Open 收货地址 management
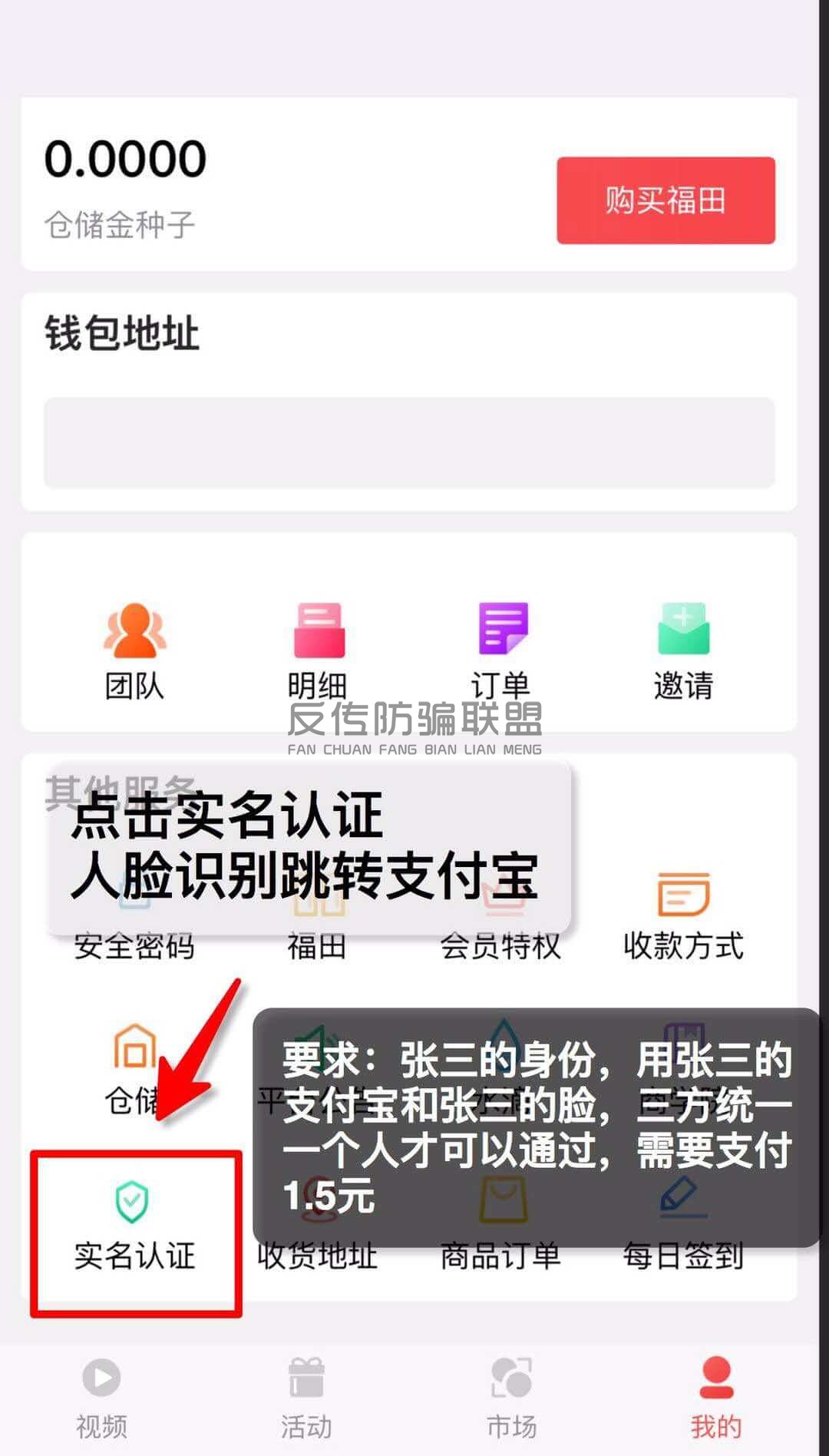The height and width of the screenshot is (1456, 829). coord(317,1255)
